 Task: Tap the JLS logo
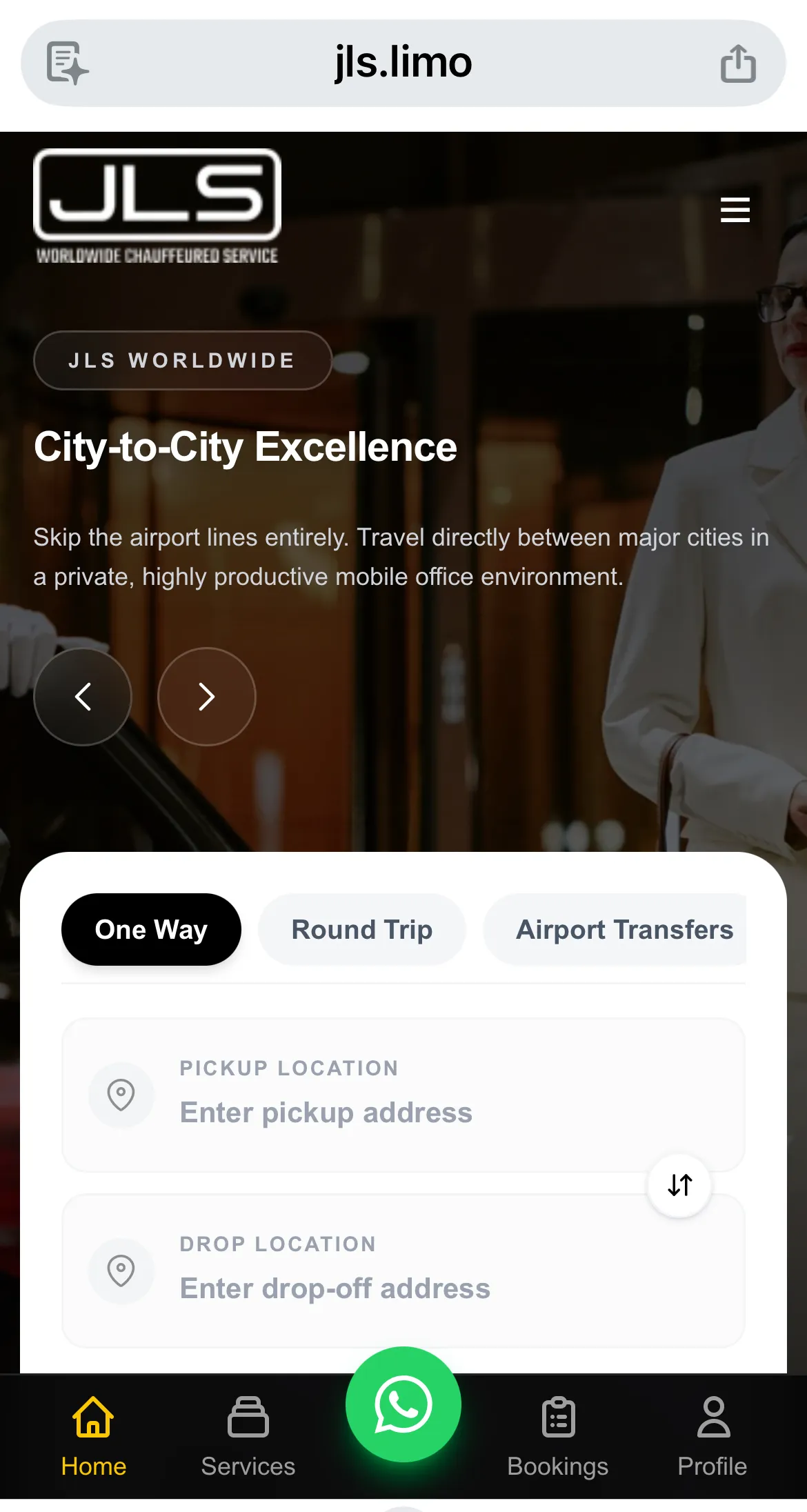click(x=157, y=206)
